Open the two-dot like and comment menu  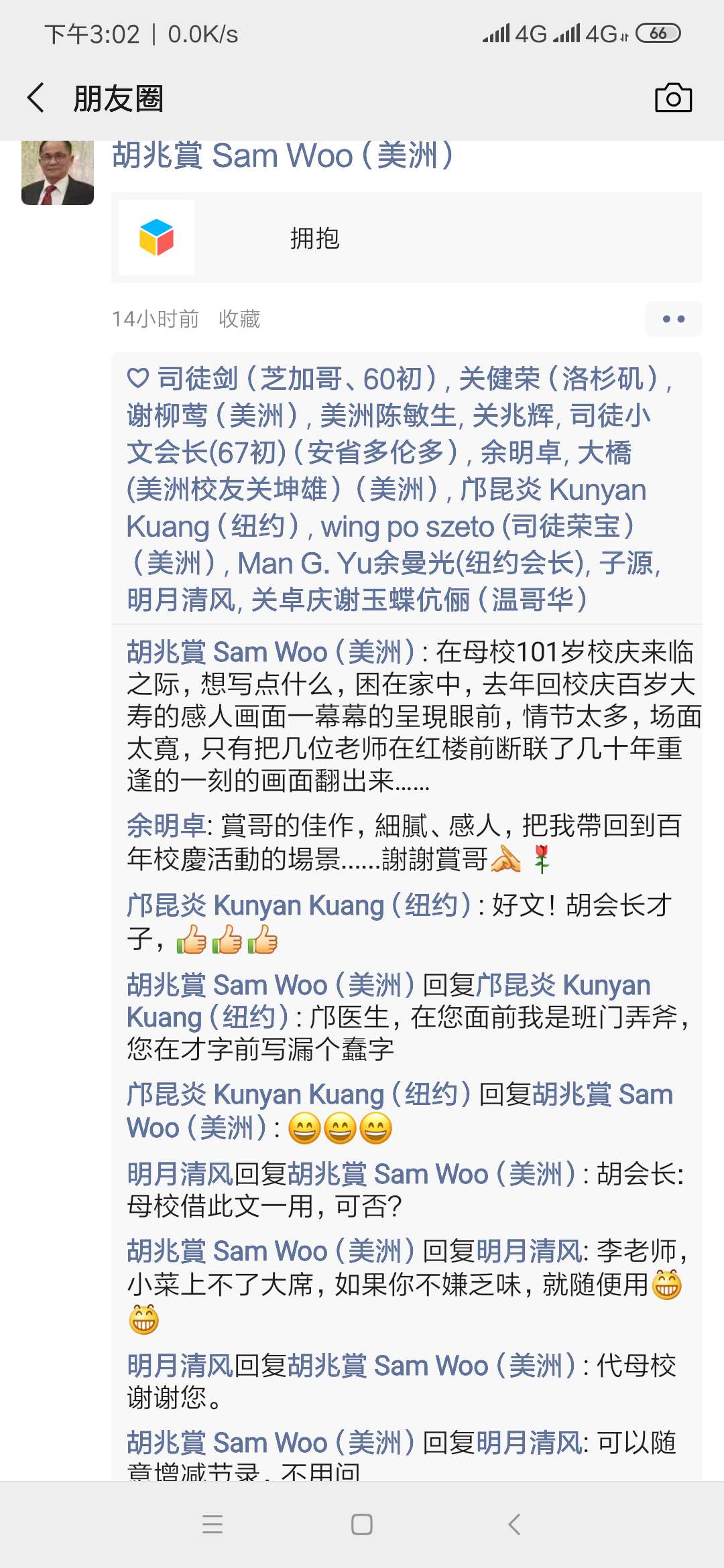click(673, 319)
